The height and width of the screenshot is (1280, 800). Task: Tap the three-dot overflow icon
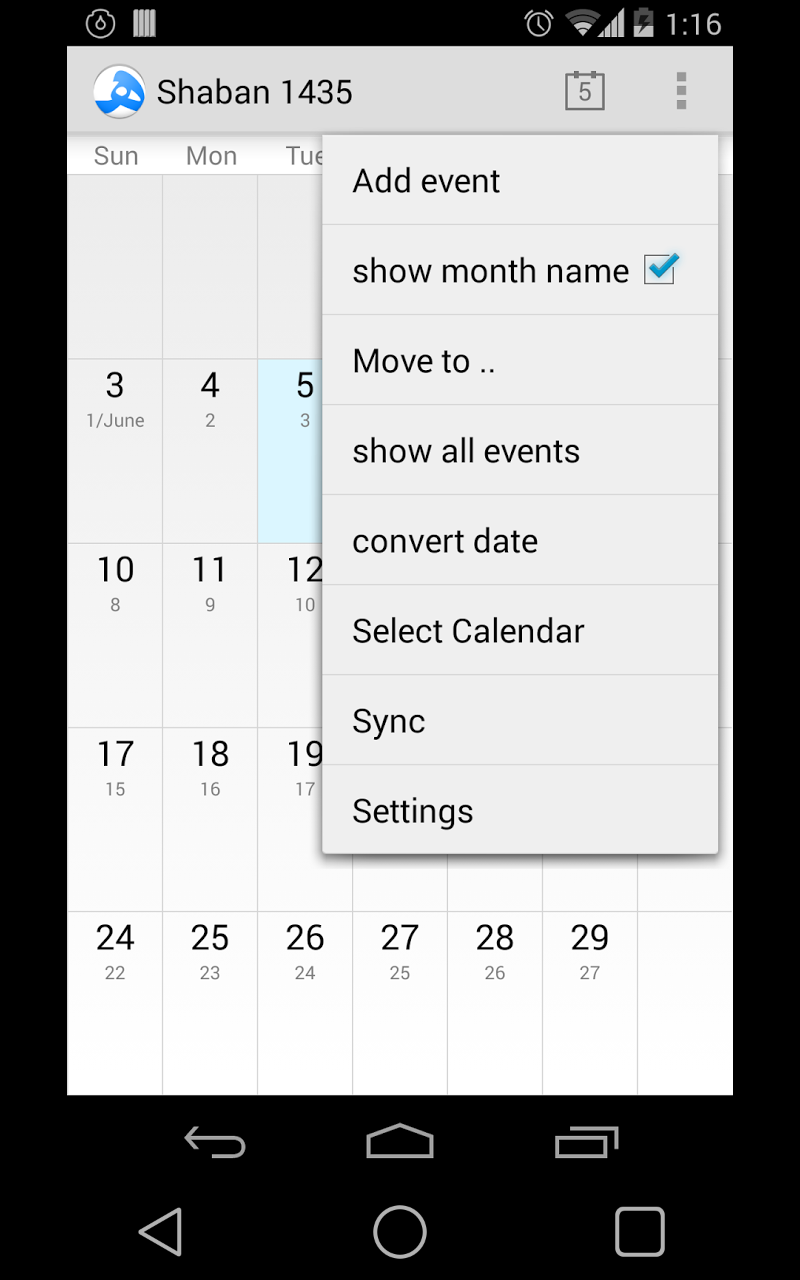click(681, 91)
